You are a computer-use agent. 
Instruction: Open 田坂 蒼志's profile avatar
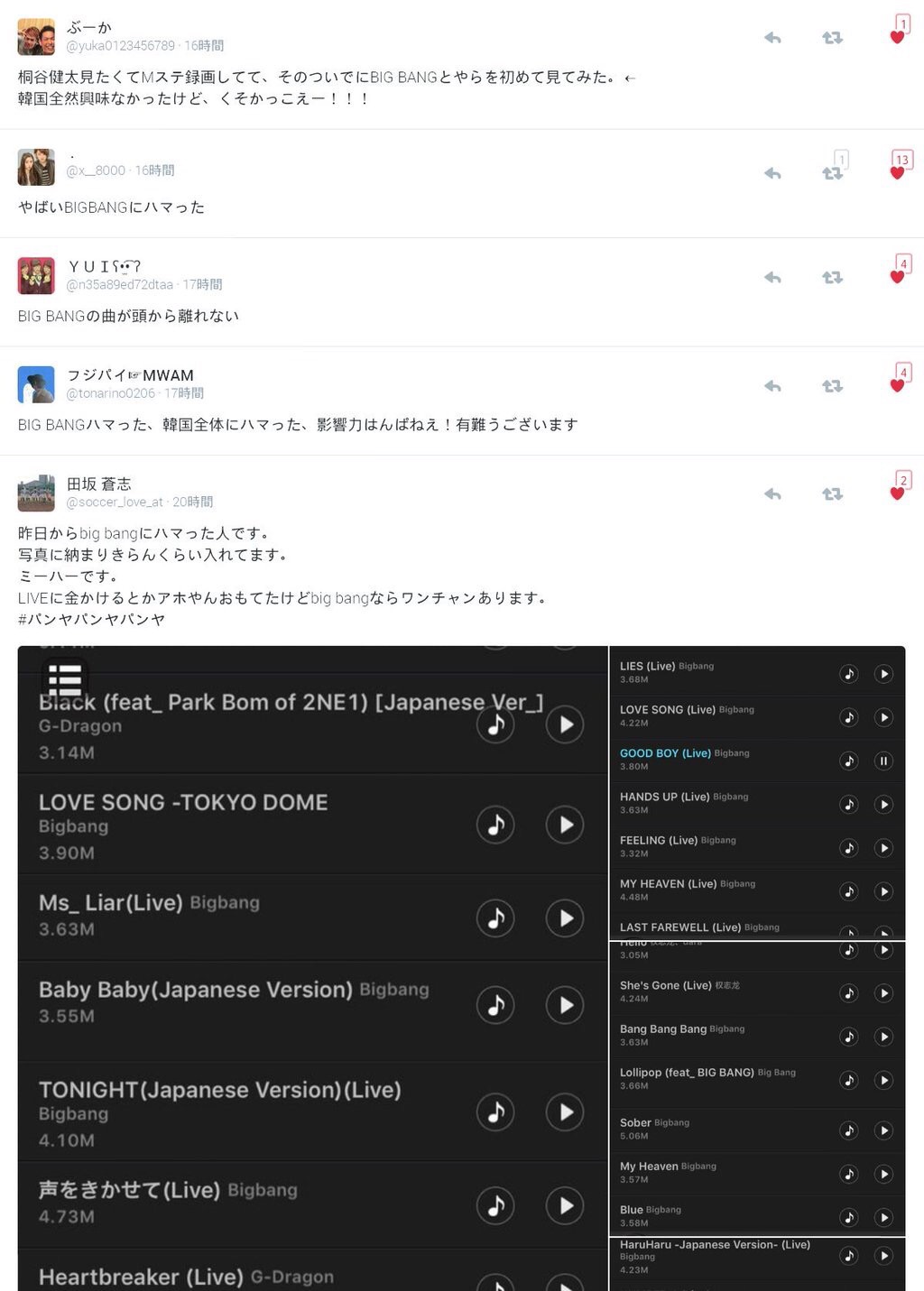pyautogui.click(x=36, y=493)
